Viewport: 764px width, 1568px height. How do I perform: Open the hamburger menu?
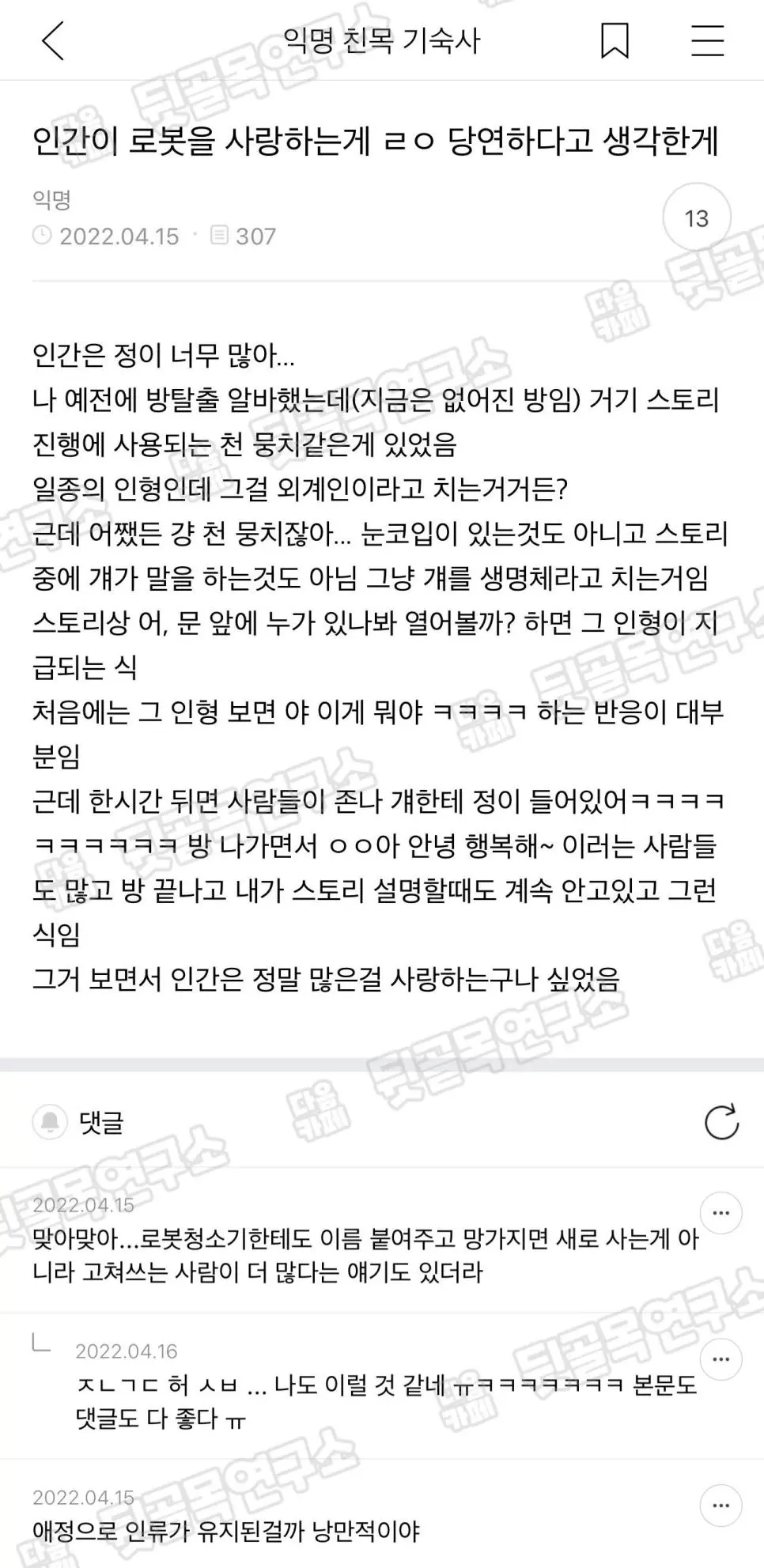tap(707, 40)
